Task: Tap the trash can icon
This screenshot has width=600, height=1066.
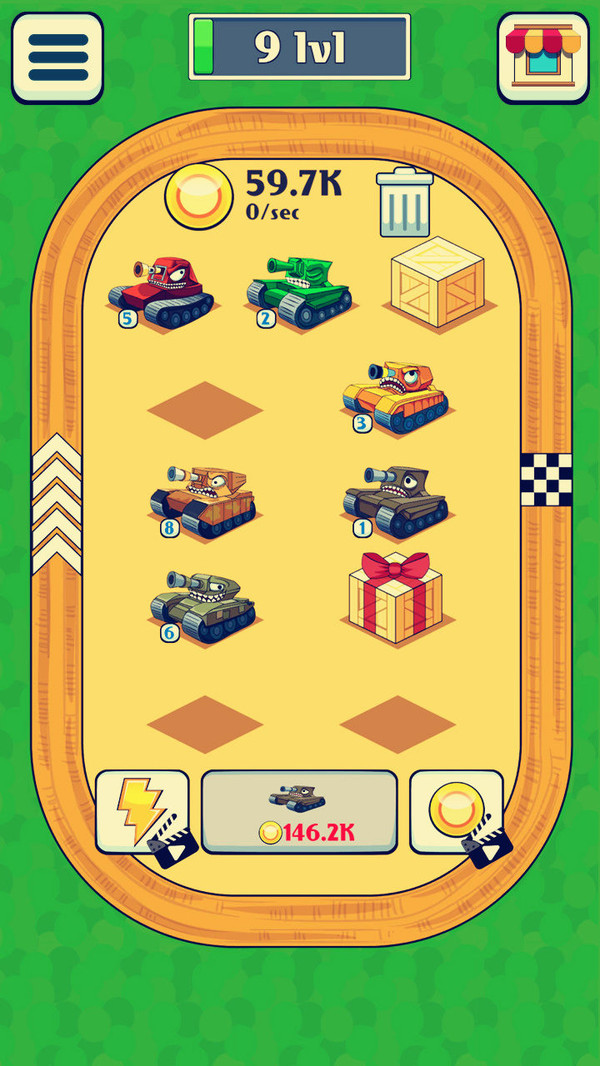Action: coord(405,202)
